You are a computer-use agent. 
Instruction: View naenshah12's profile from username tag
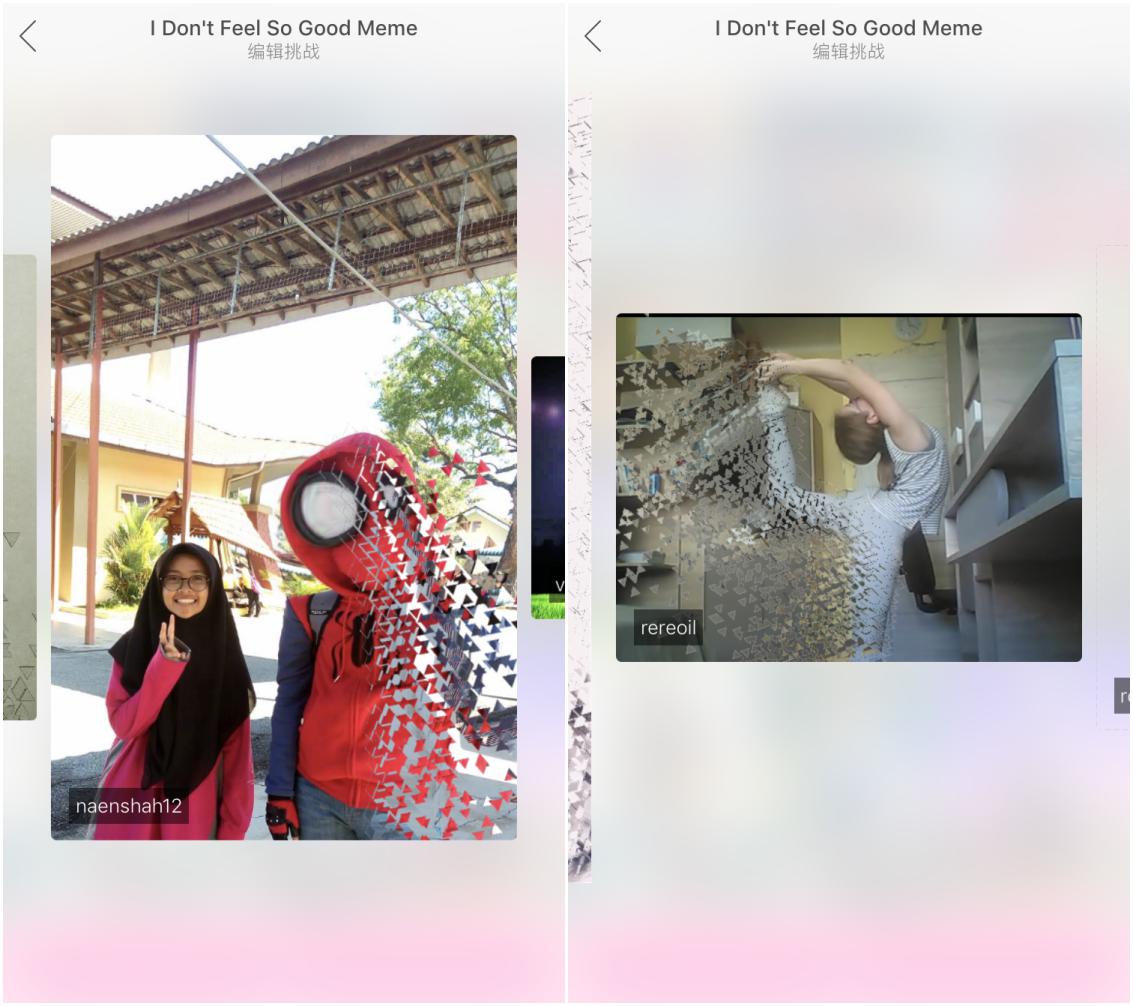129,806
